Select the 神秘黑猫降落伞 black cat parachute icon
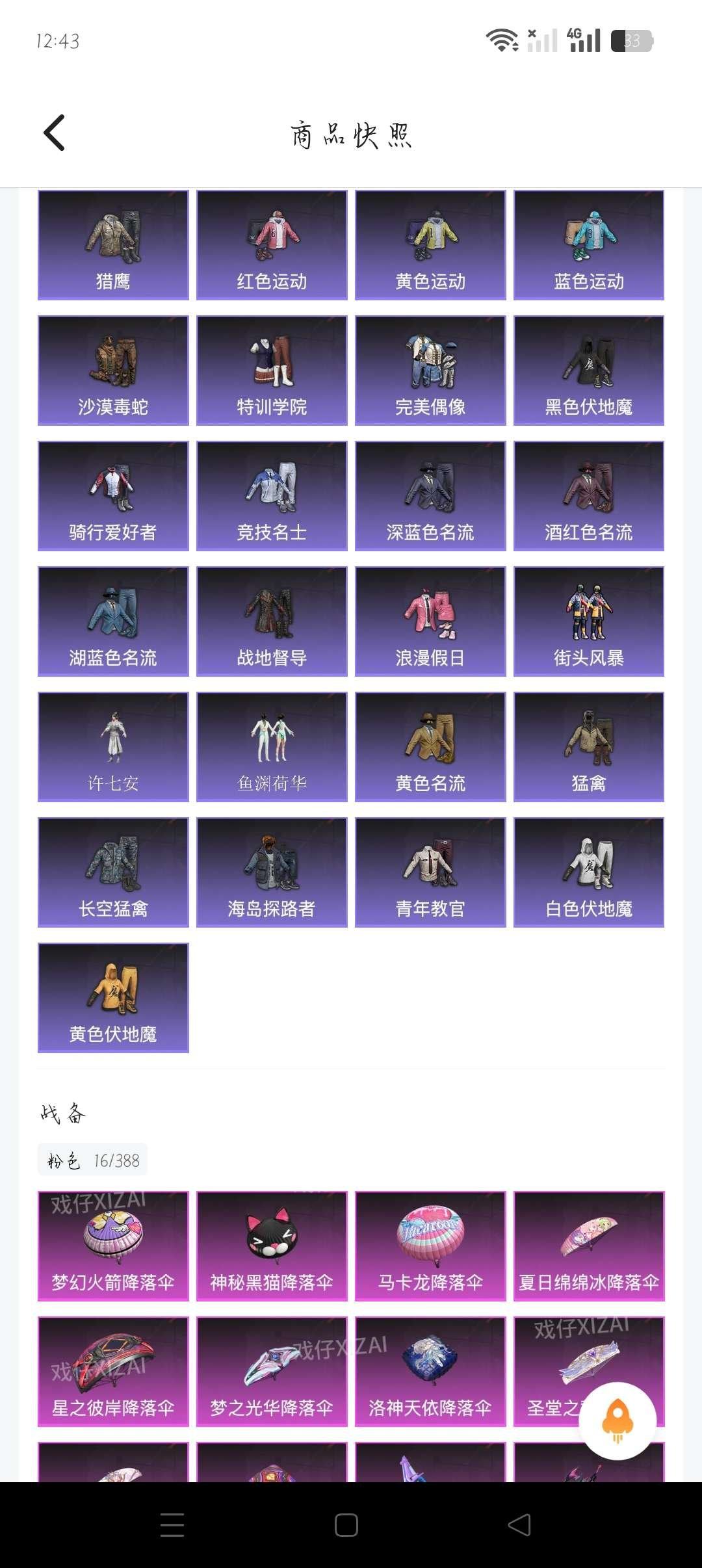Screen dimensions: 702x1568 tap(271, 1242)
